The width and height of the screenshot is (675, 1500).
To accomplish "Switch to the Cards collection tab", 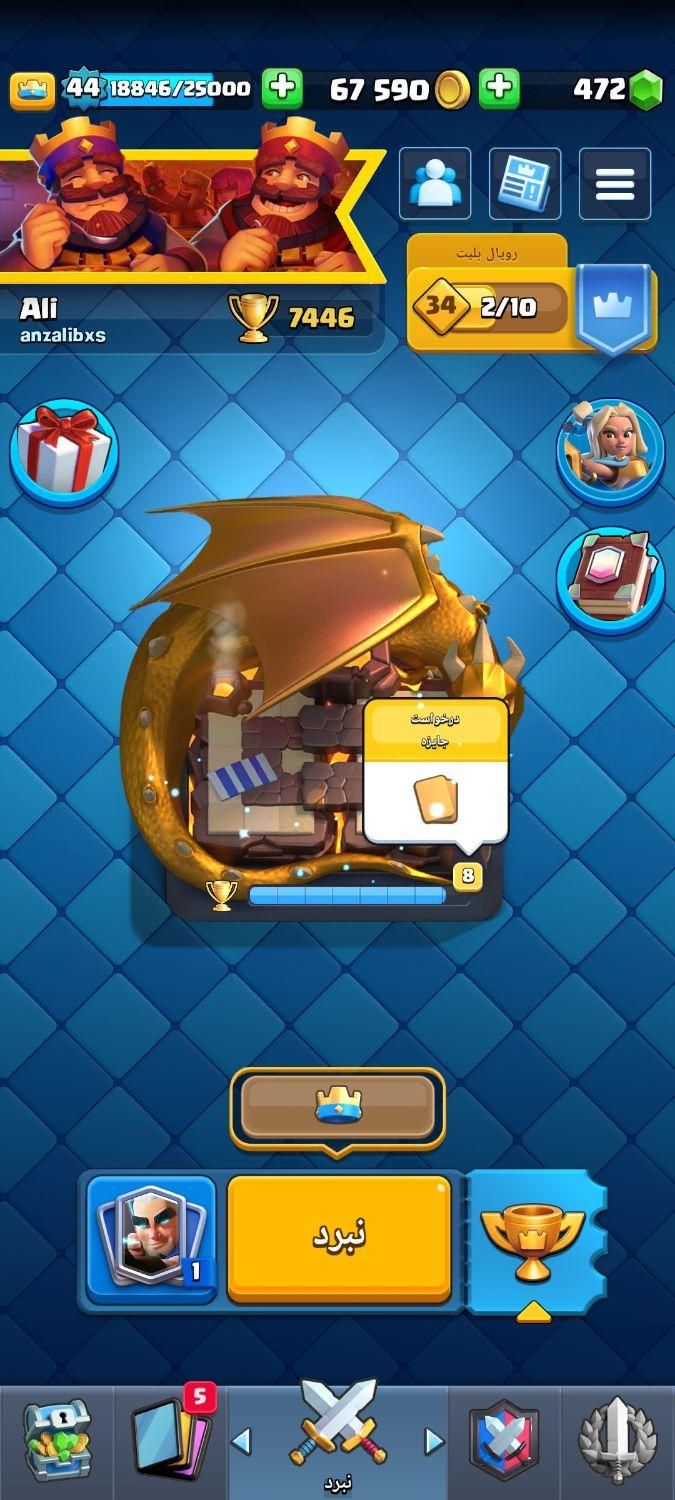I will (170, 1440).
